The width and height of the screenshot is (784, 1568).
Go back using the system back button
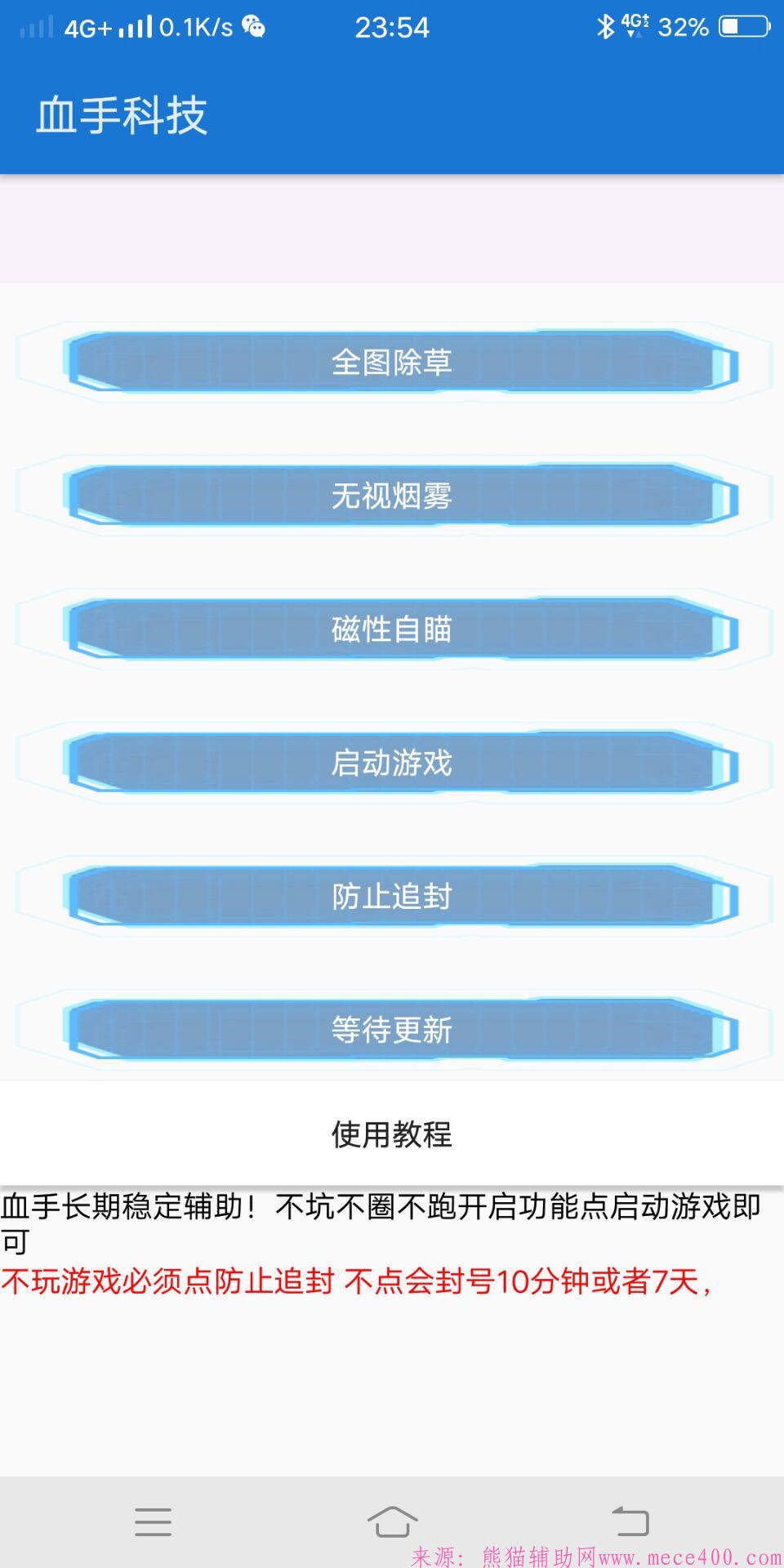click(630, 1521)
